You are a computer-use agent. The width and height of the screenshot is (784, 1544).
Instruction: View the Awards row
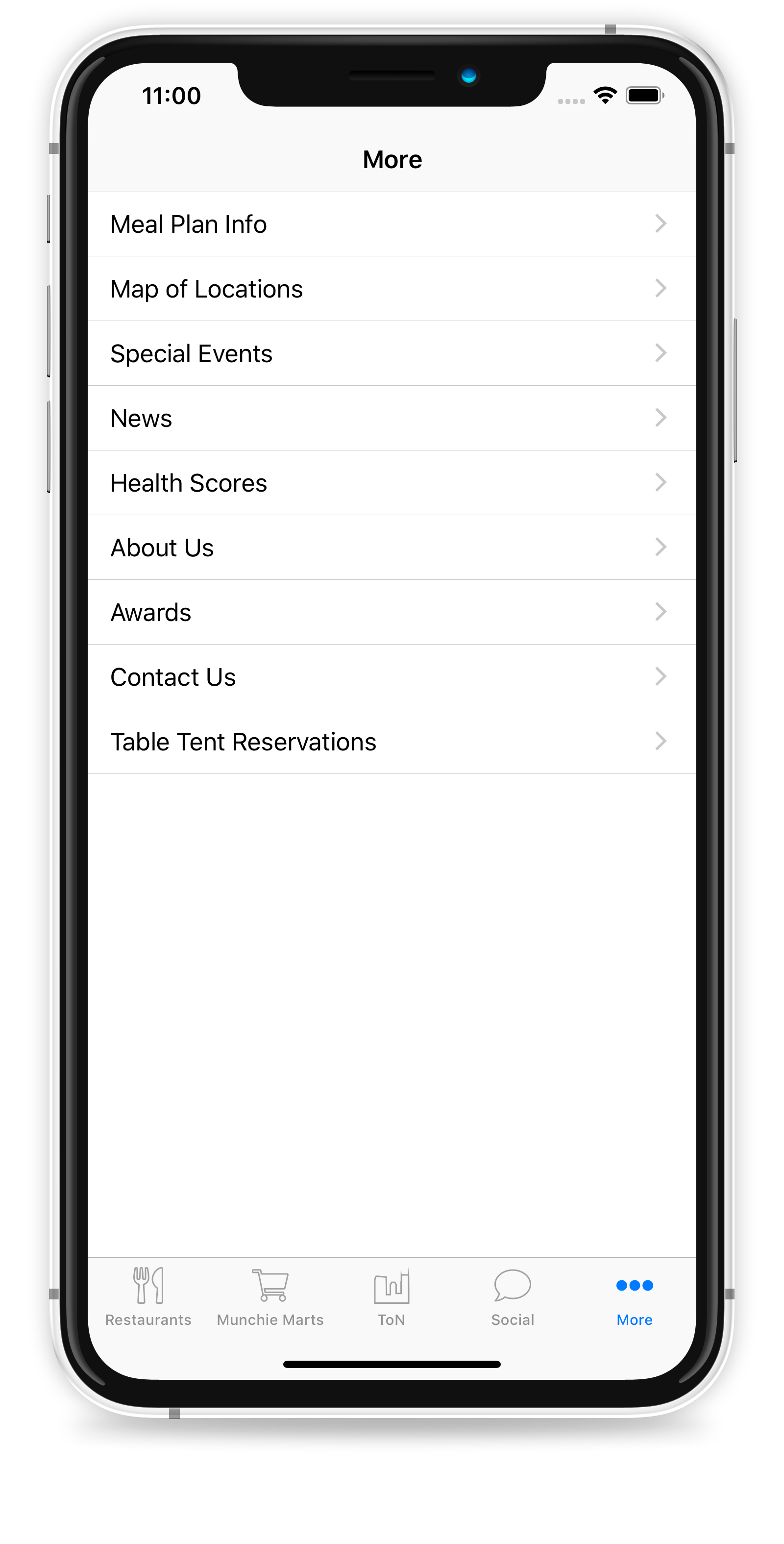[x=392, y=613]
